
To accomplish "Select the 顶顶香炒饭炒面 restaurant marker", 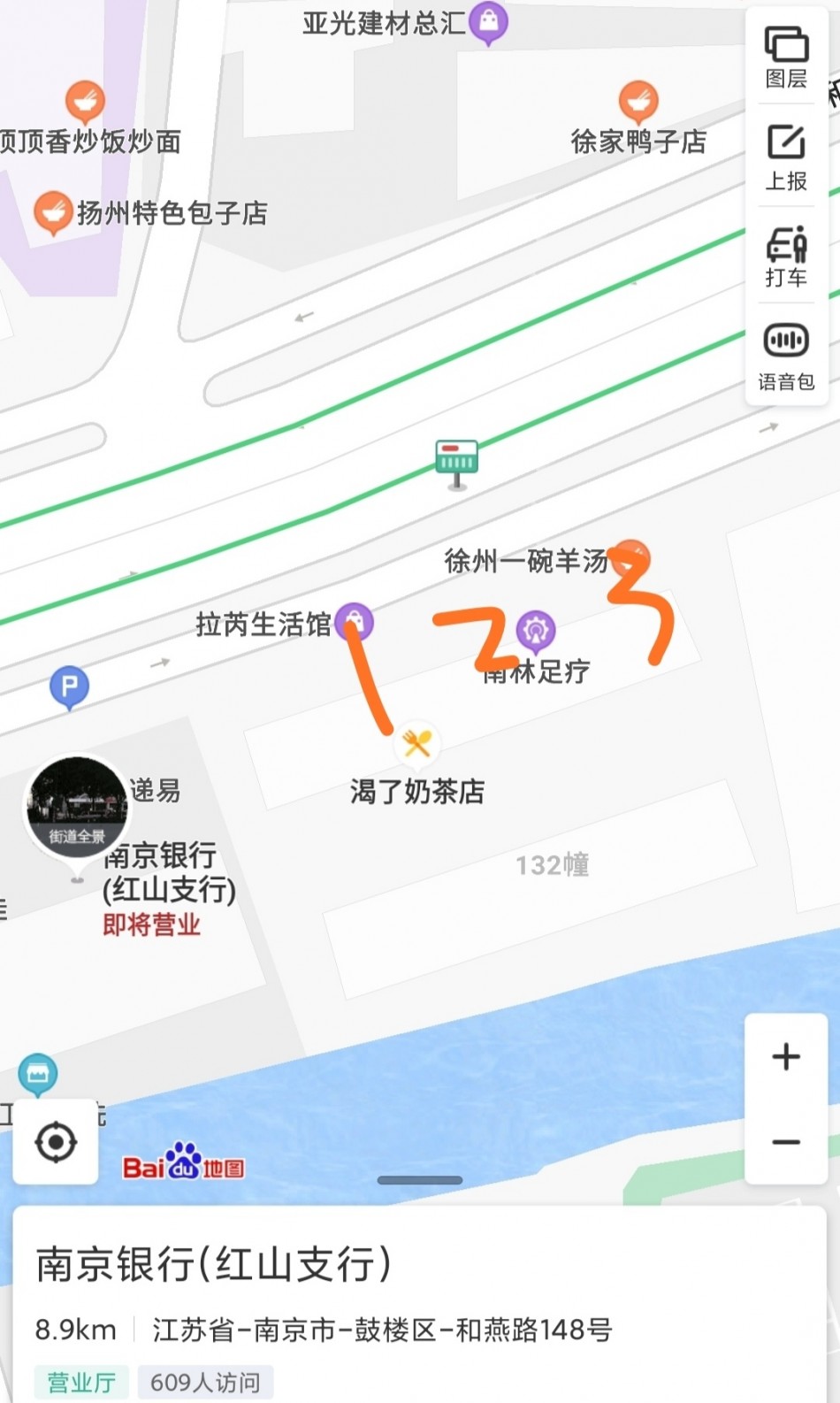I will 85,102.
